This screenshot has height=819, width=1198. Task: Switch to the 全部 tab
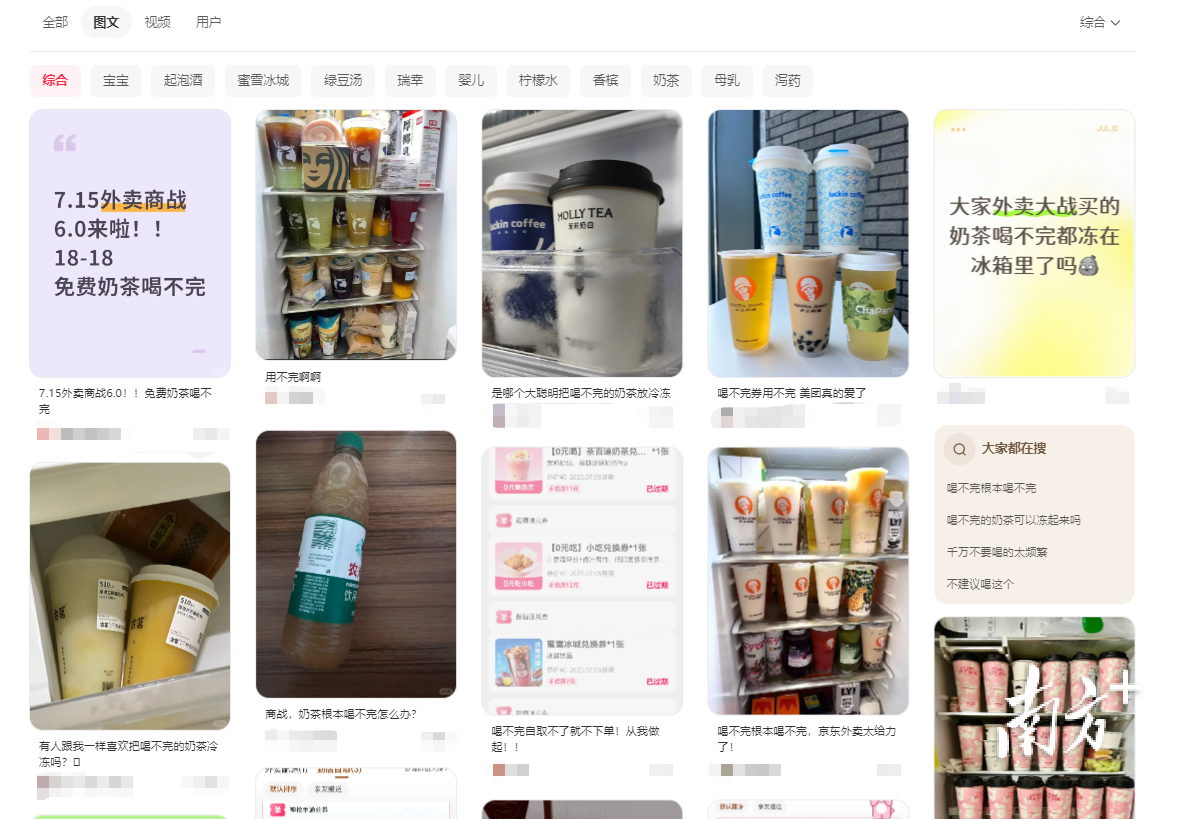tap(55, 22)
